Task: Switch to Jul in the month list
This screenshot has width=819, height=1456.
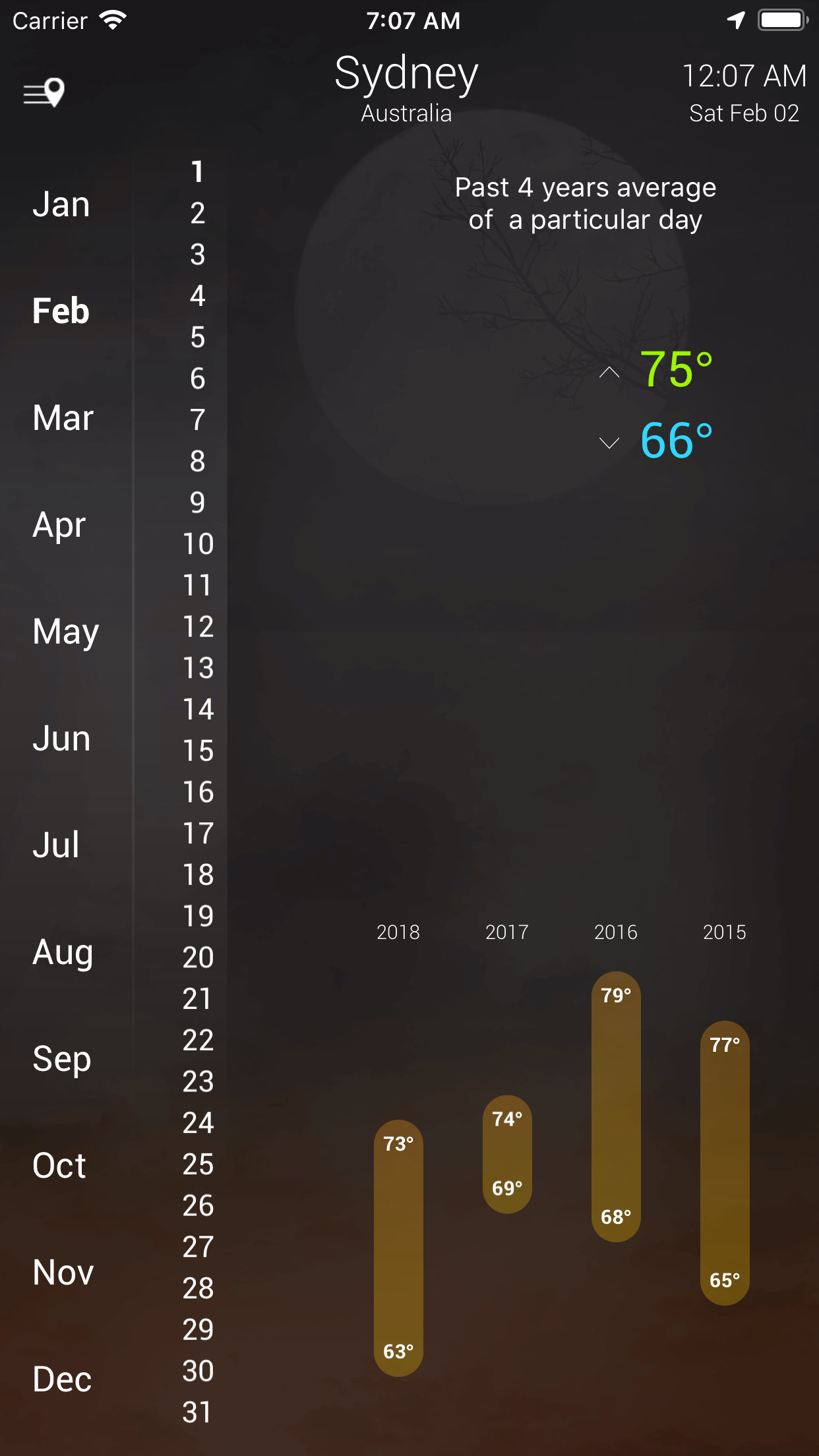Action: [x=55, y=845]
